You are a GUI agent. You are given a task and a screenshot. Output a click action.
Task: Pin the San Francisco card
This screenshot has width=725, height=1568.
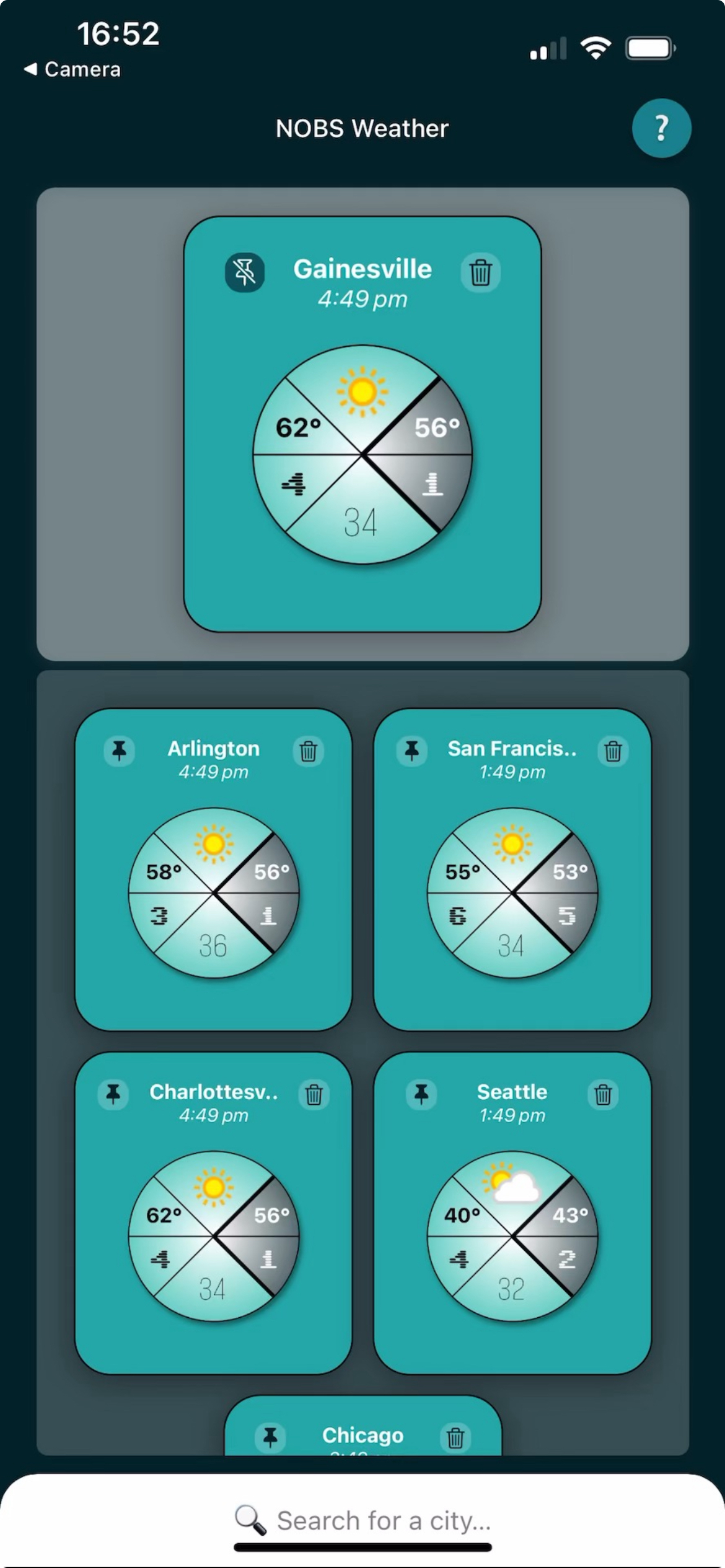[412, 751]
